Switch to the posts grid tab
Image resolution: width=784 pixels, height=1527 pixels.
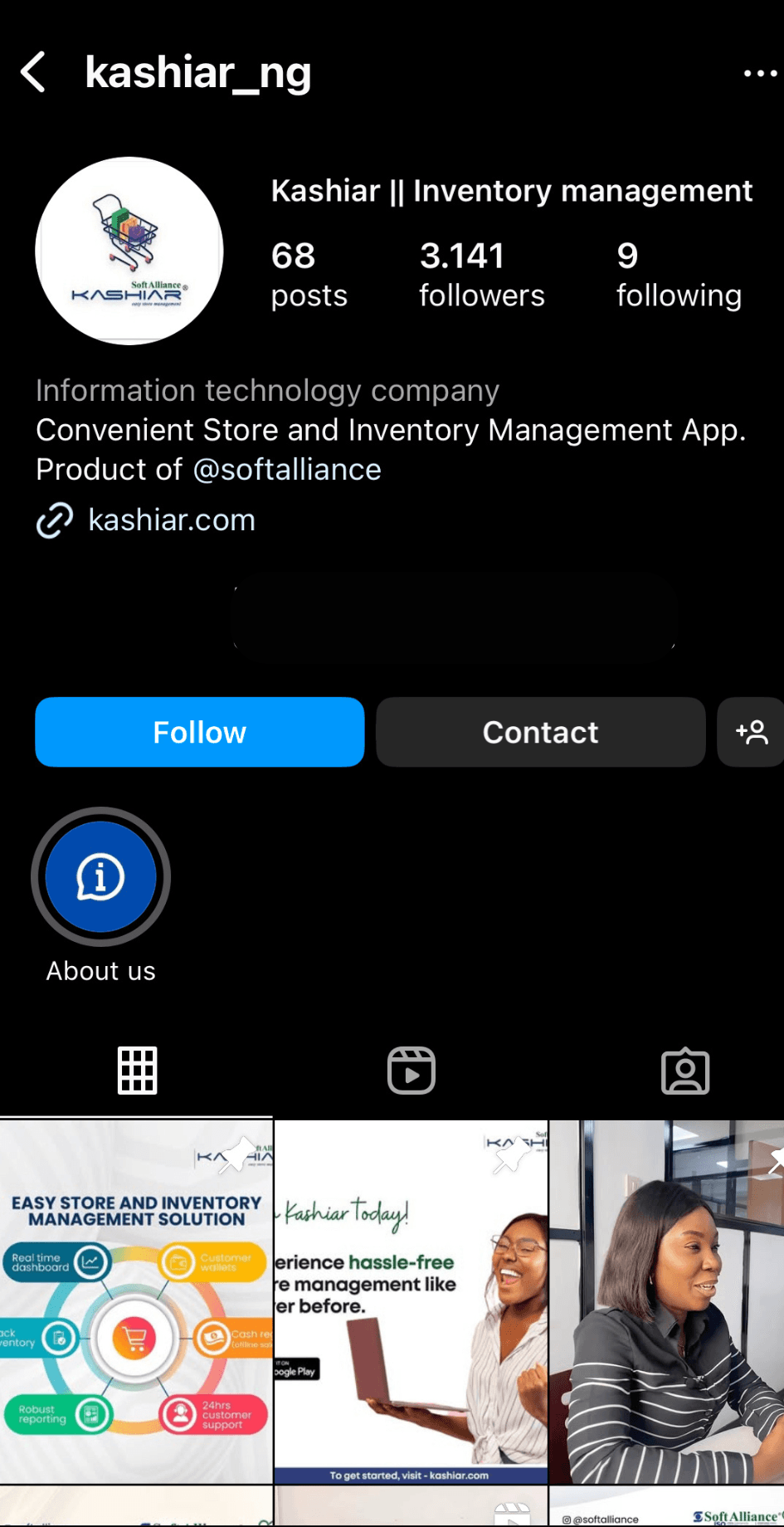coord(137,1071)
